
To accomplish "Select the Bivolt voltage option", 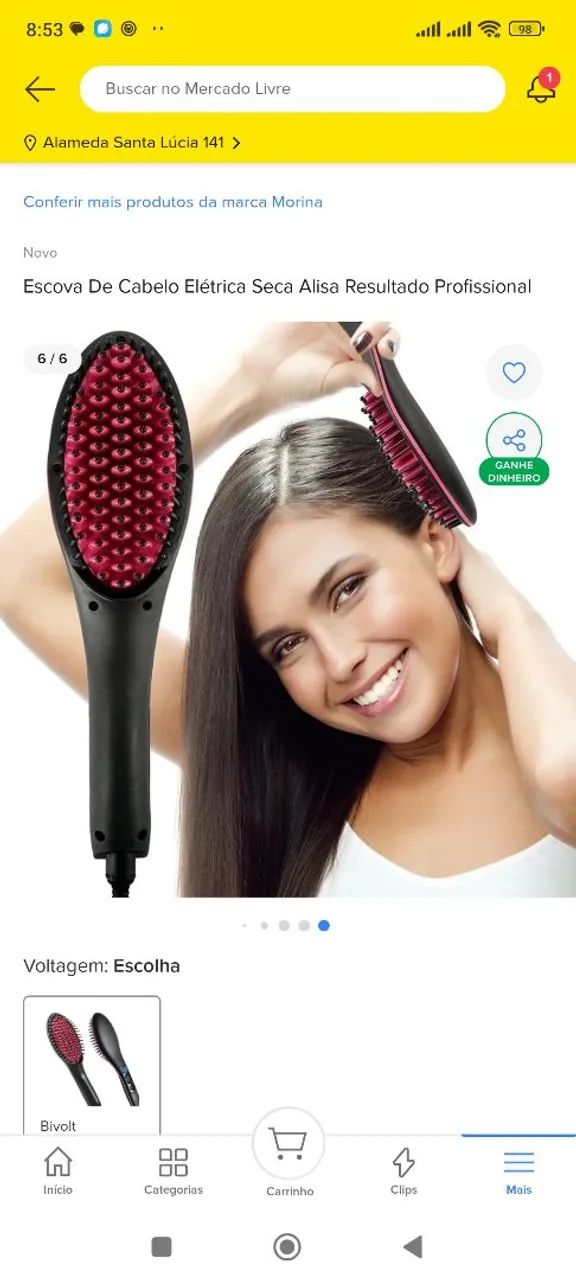I will [x=92, y=1066].
